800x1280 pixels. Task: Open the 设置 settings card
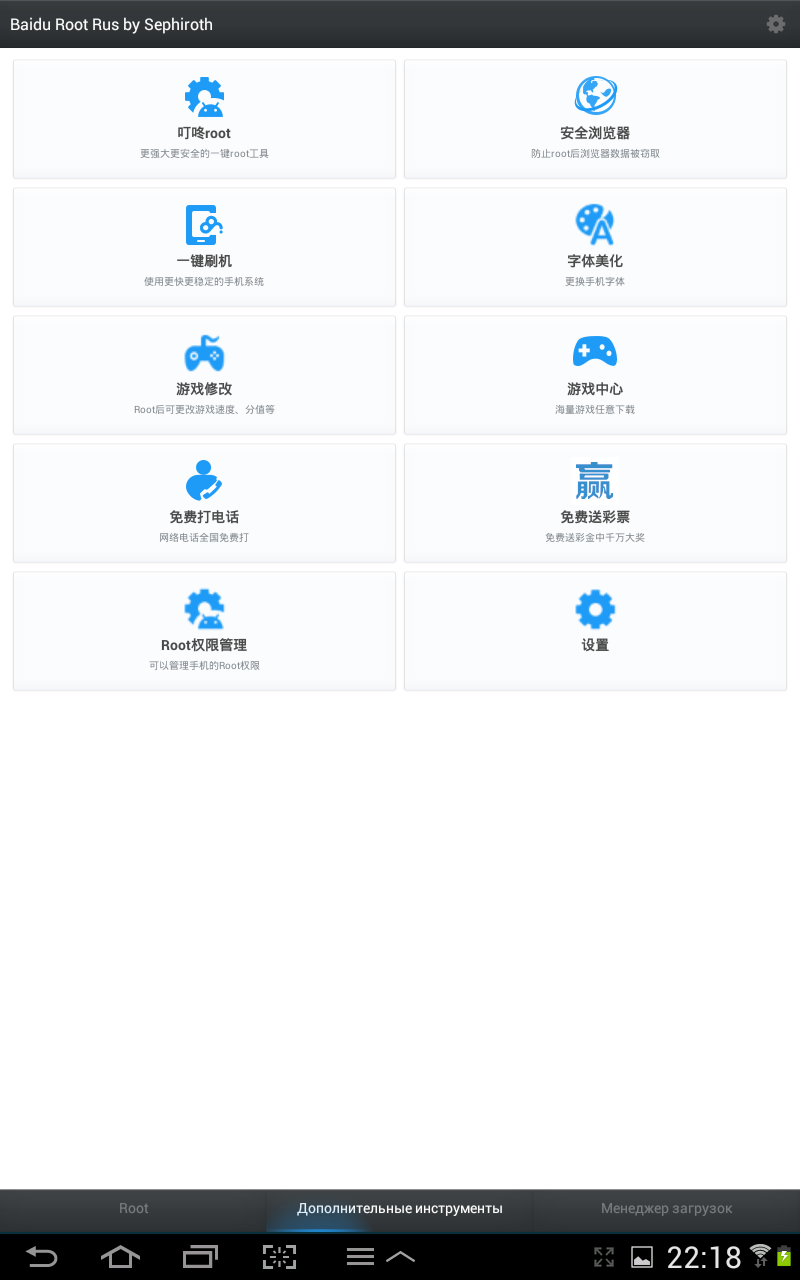595,631
